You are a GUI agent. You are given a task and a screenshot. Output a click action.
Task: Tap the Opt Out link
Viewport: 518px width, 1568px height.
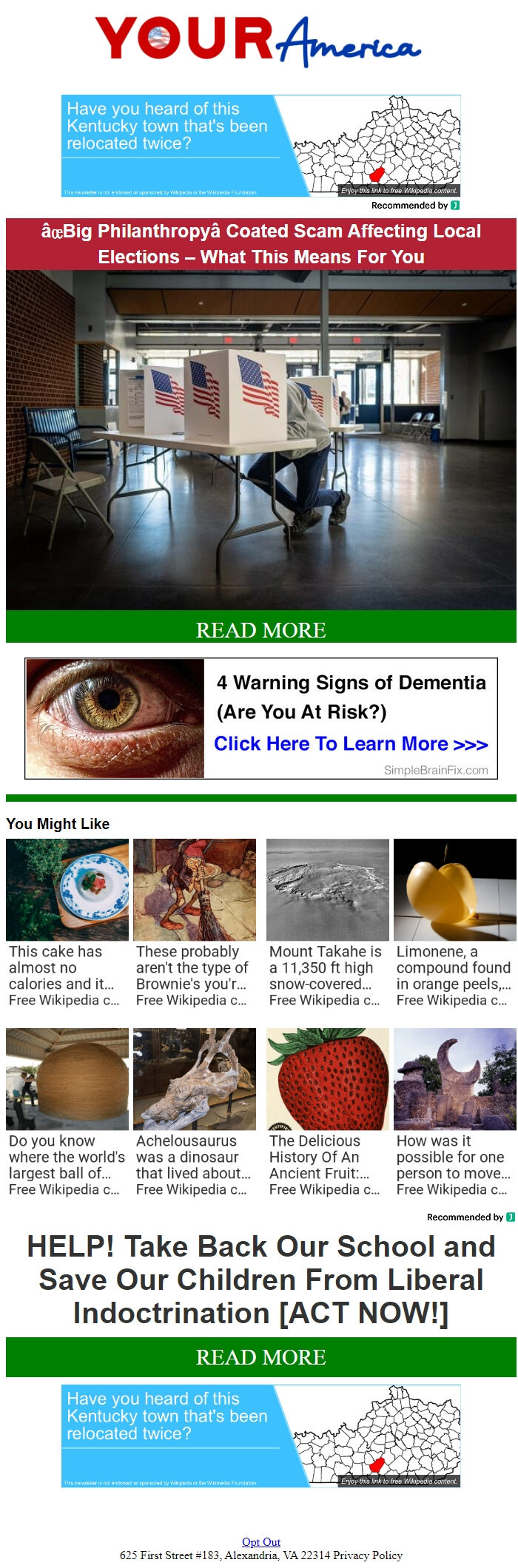[x=261, y=1542]
